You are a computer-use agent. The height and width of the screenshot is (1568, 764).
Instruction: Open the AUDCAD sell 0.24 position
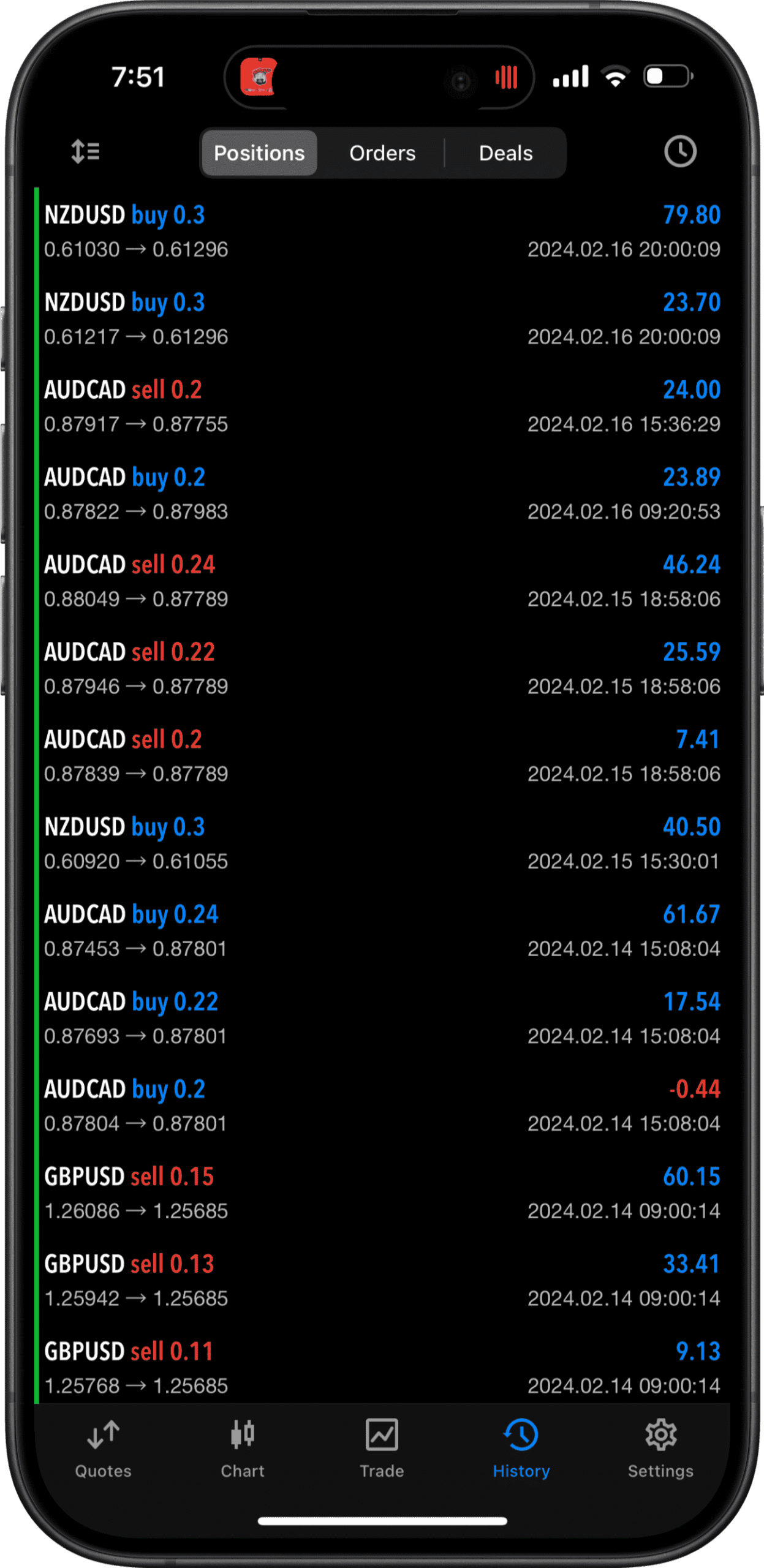(382, 581)
